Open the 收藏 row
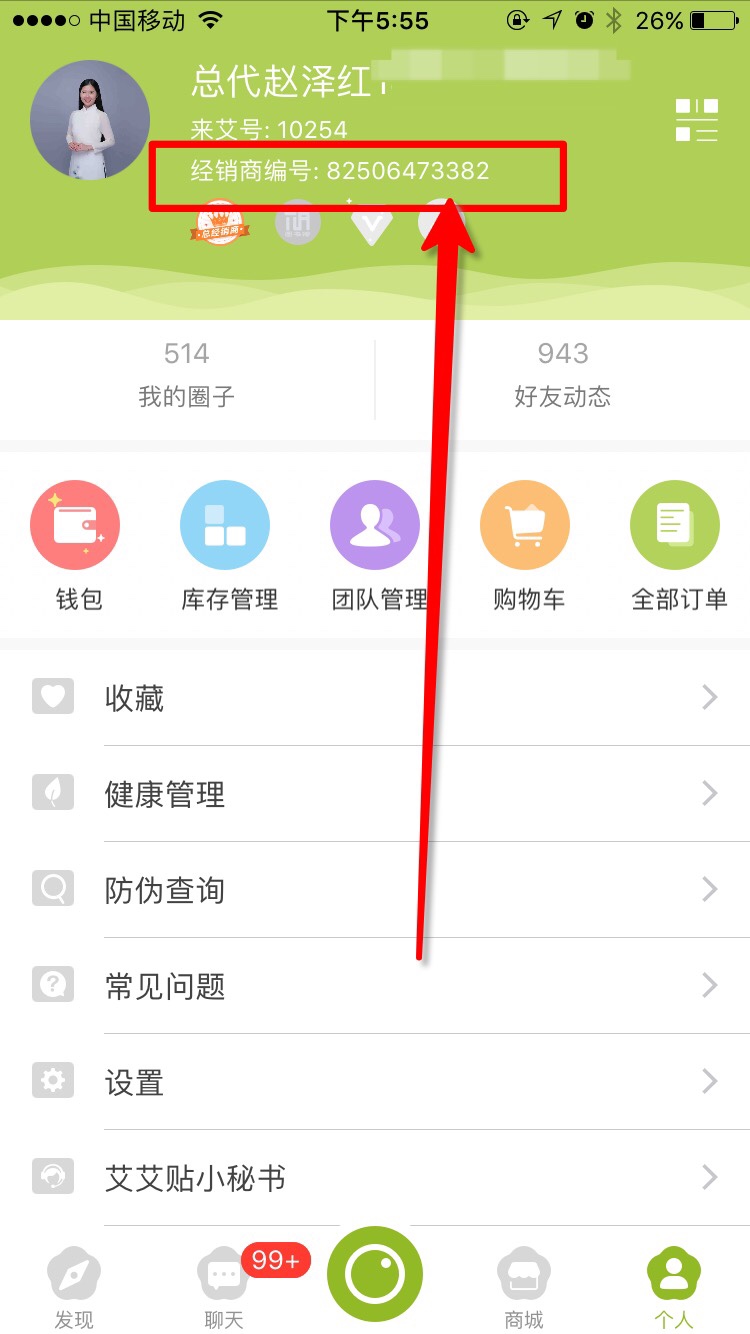Viewport: 750px width, 1334px height. click(x=375, y=698)
